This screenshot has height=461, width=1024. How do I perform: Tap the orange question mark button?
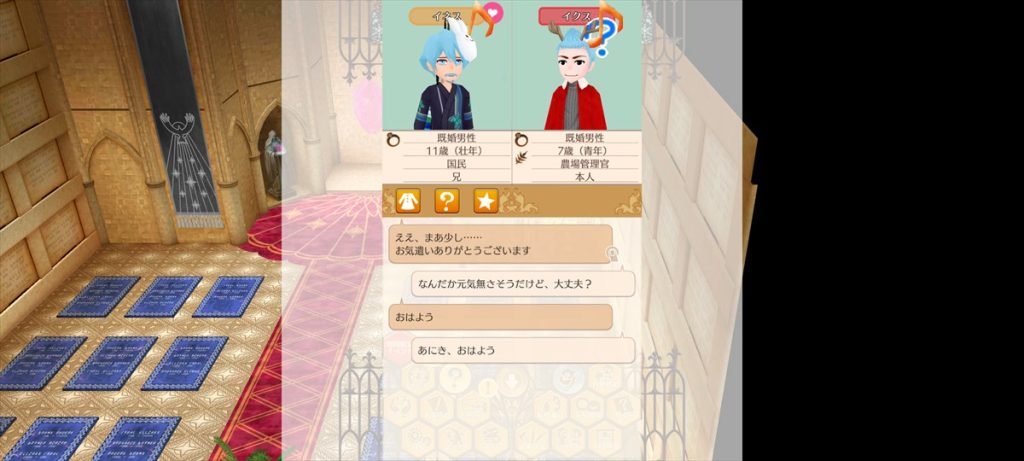447,201
